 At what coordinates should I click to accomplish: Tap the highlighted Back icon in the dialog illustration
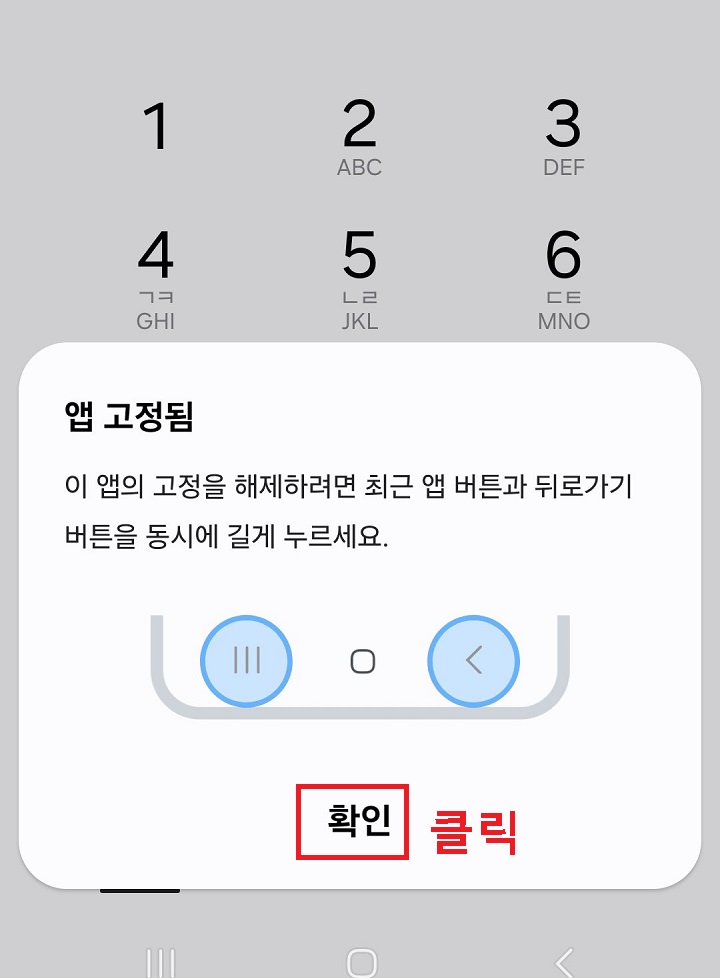pos(474,661)
